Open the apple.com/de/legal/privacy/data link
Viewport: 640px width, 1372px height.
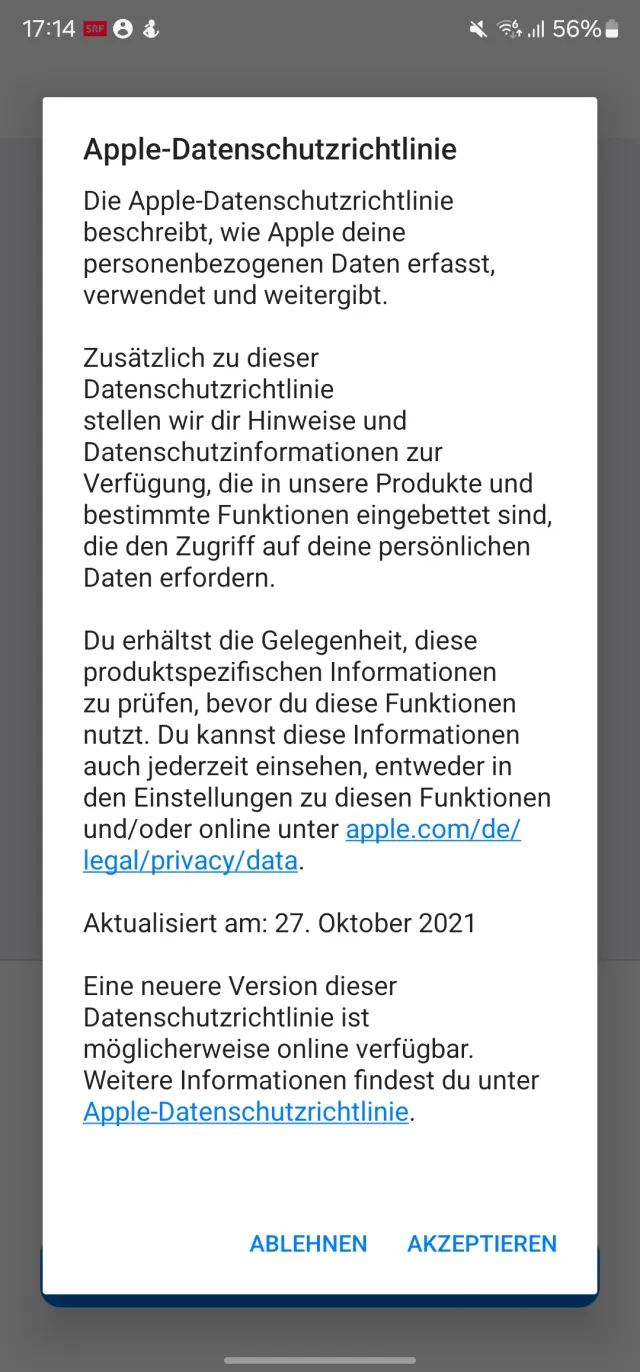(432, 830)
